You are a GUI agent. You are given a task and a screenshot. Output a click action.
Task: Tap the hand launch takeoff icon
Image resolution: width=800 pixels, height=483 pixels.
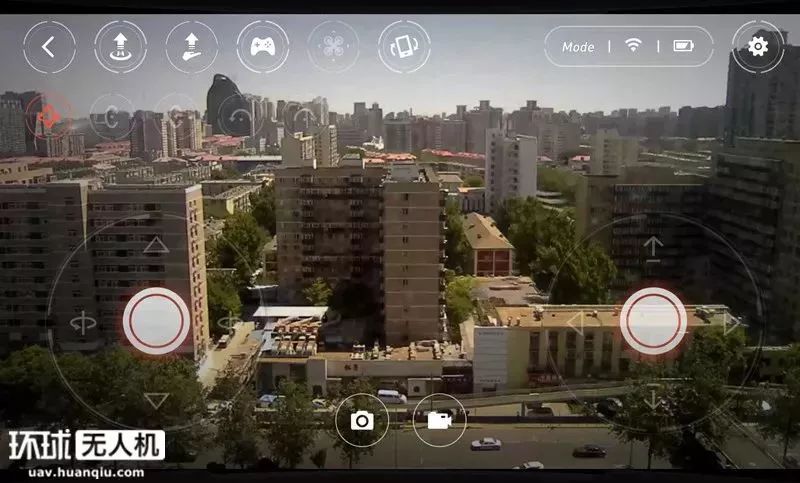click(x=191, y=46)
